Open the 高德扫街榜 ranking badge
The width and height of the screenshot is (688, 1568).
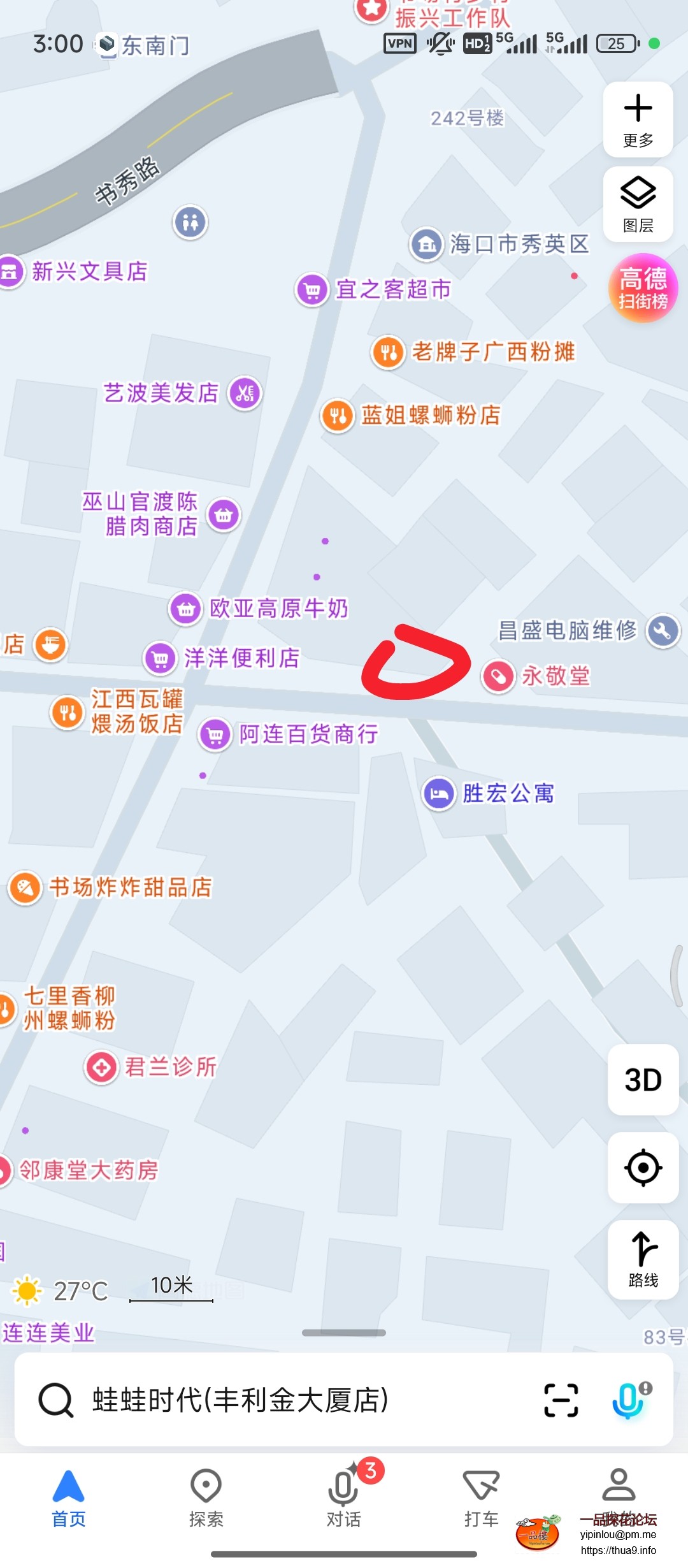pos(643,288)
